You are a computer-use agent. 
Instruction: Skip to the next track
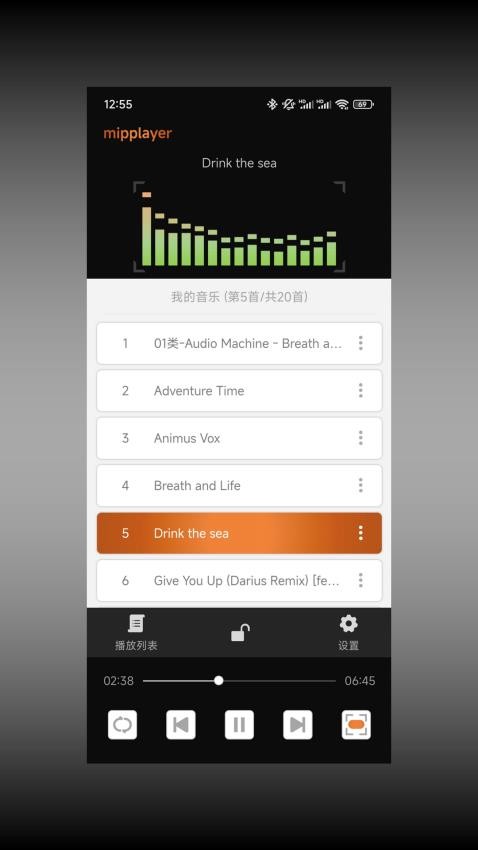coord(298,724)
